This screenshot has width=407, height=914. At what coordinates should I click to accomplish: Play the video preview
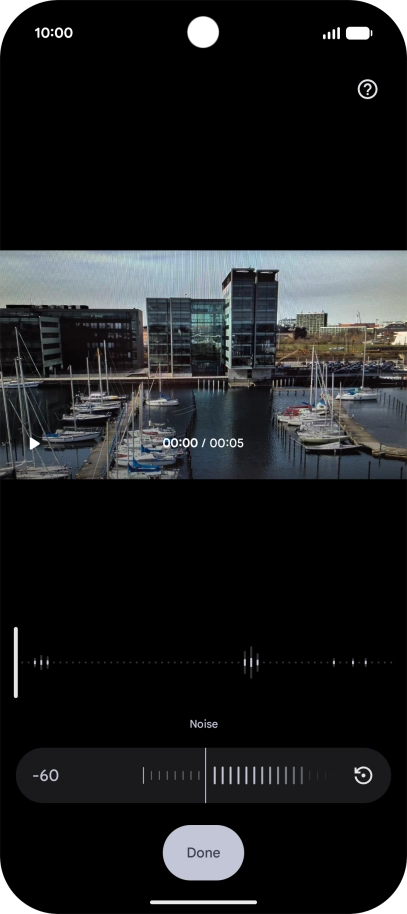[x=34, y=444]
